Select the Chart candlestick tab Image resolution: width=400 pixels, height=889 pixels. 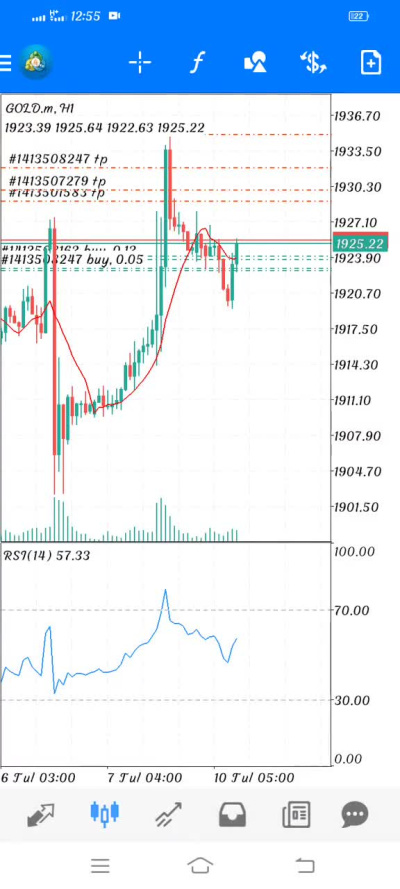[x=105, y=813]
